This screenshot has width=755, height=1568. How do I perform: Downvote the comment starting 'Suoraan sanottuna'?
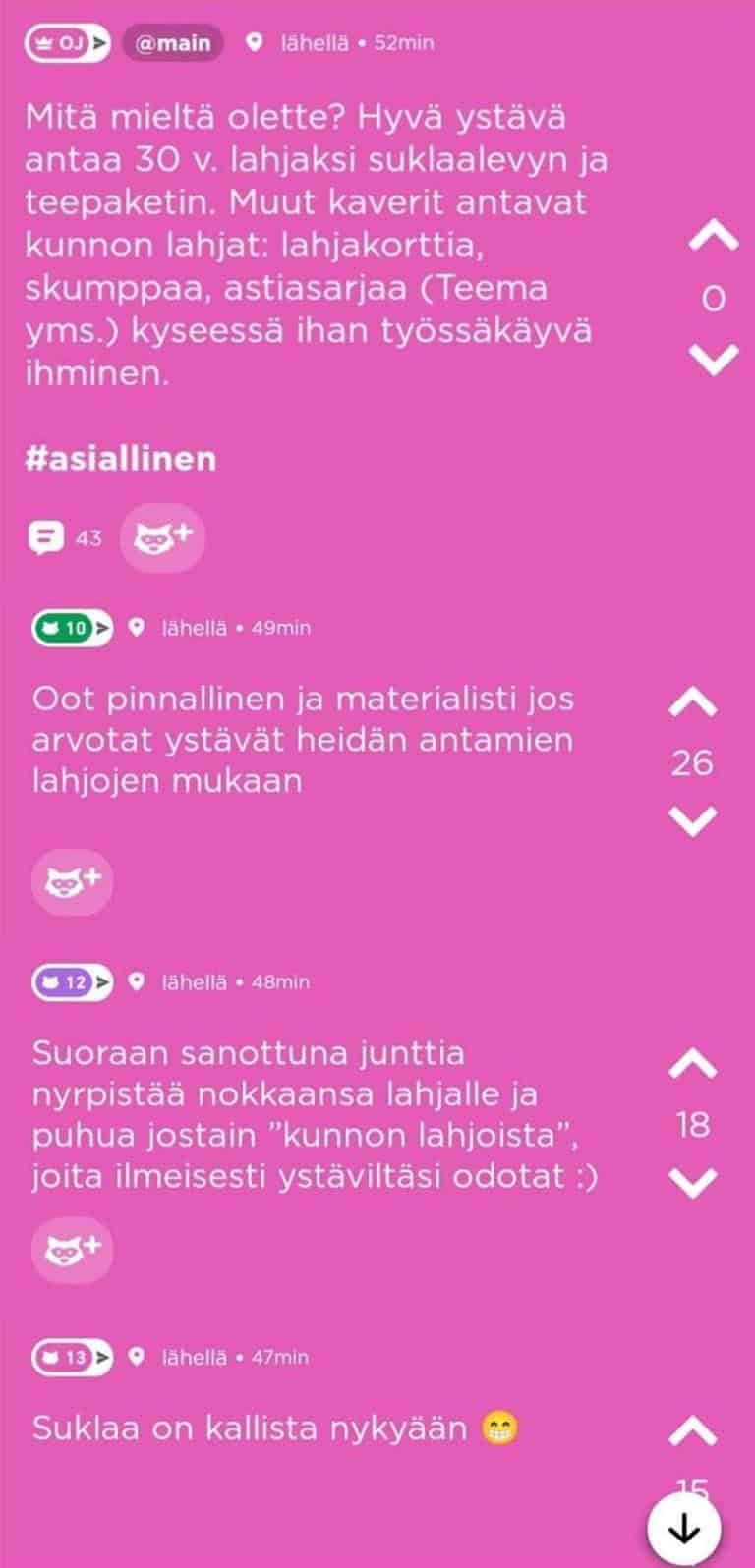tap(693, 1182)
